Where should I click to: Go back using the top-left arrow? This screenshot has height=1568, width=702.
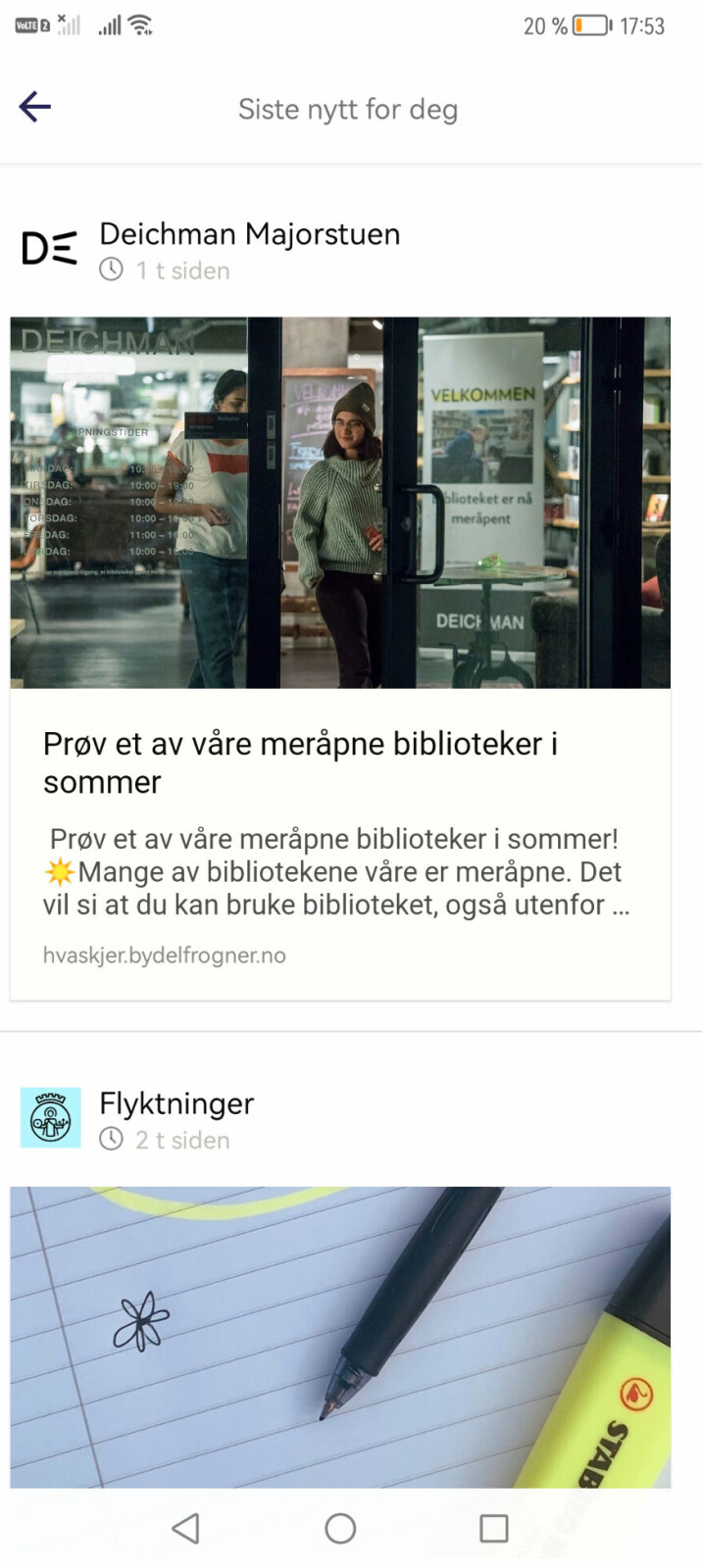click(34, 107)
